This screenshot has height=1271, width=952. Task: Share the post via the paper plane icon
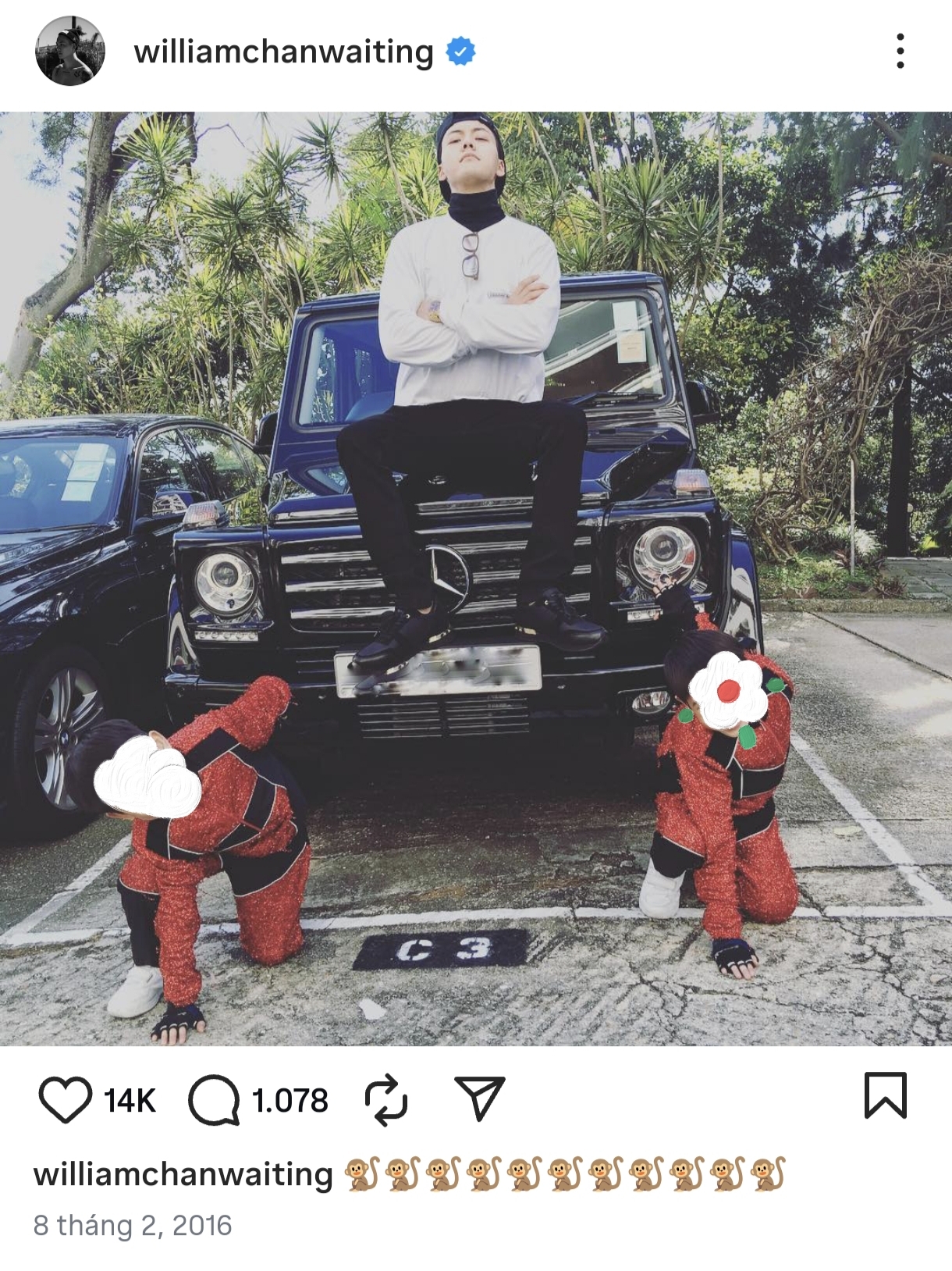[479, 1098]
